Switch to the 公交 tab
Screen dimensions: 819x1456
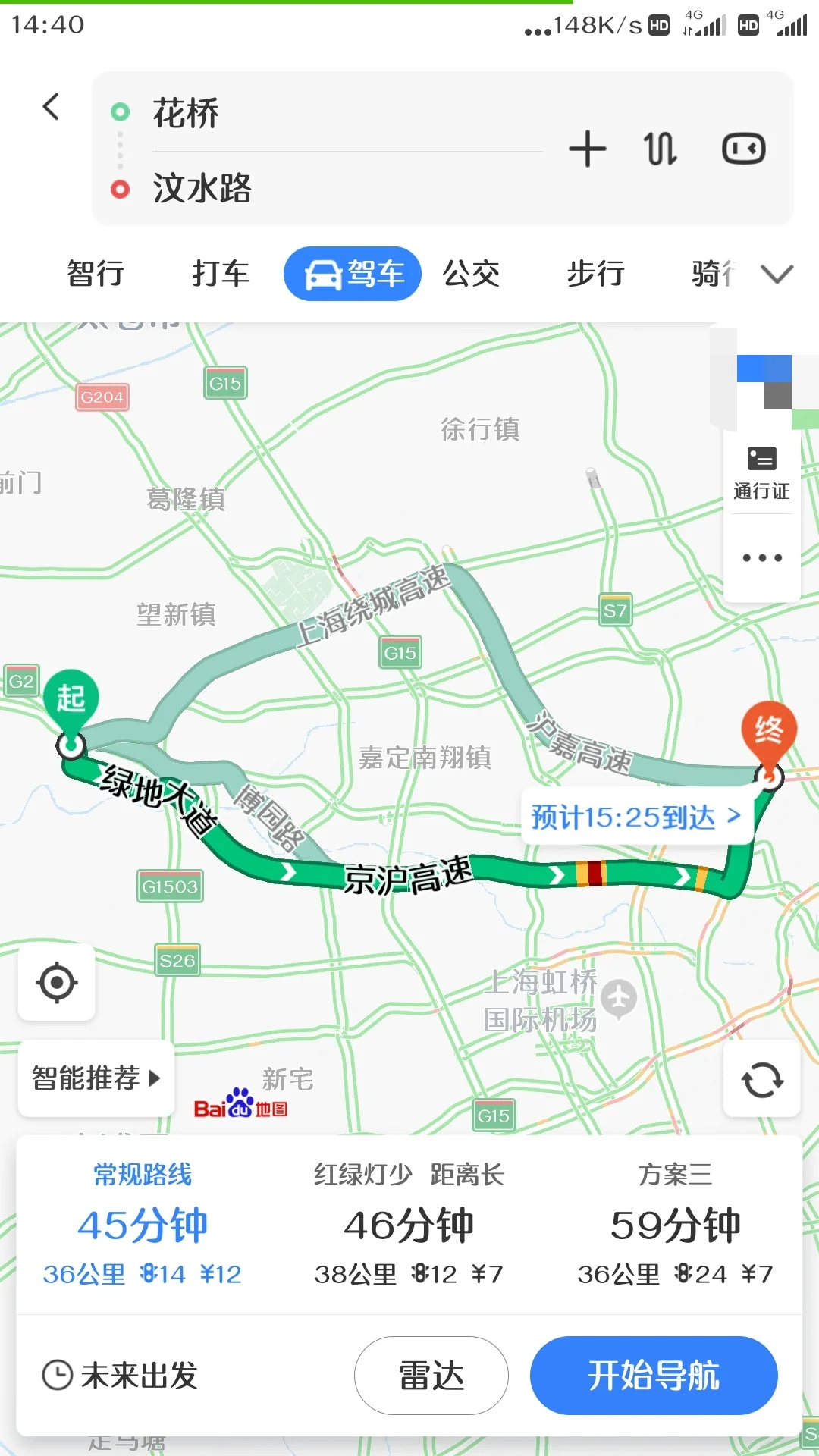471,274
